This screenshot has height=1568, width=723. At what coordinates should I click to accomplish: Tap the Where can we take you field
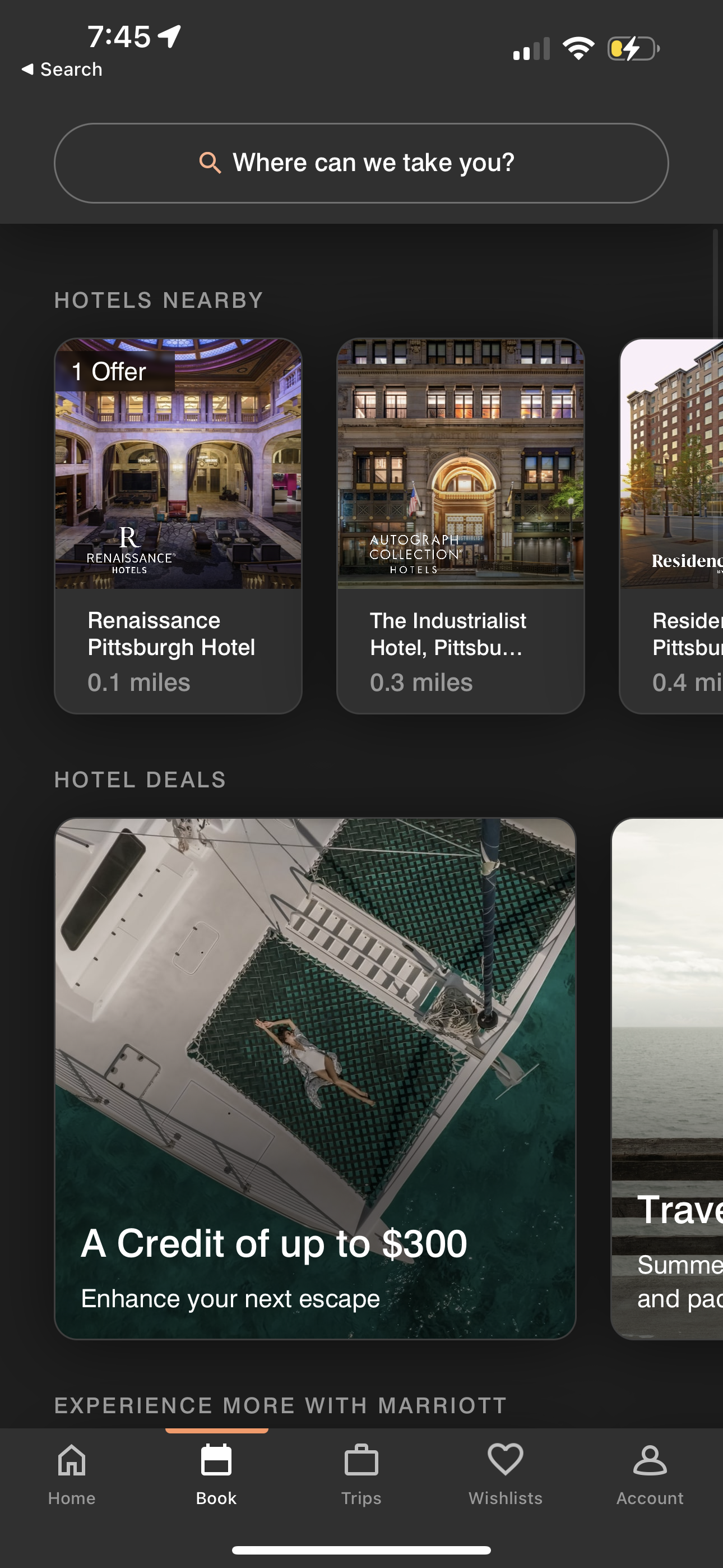361,162
